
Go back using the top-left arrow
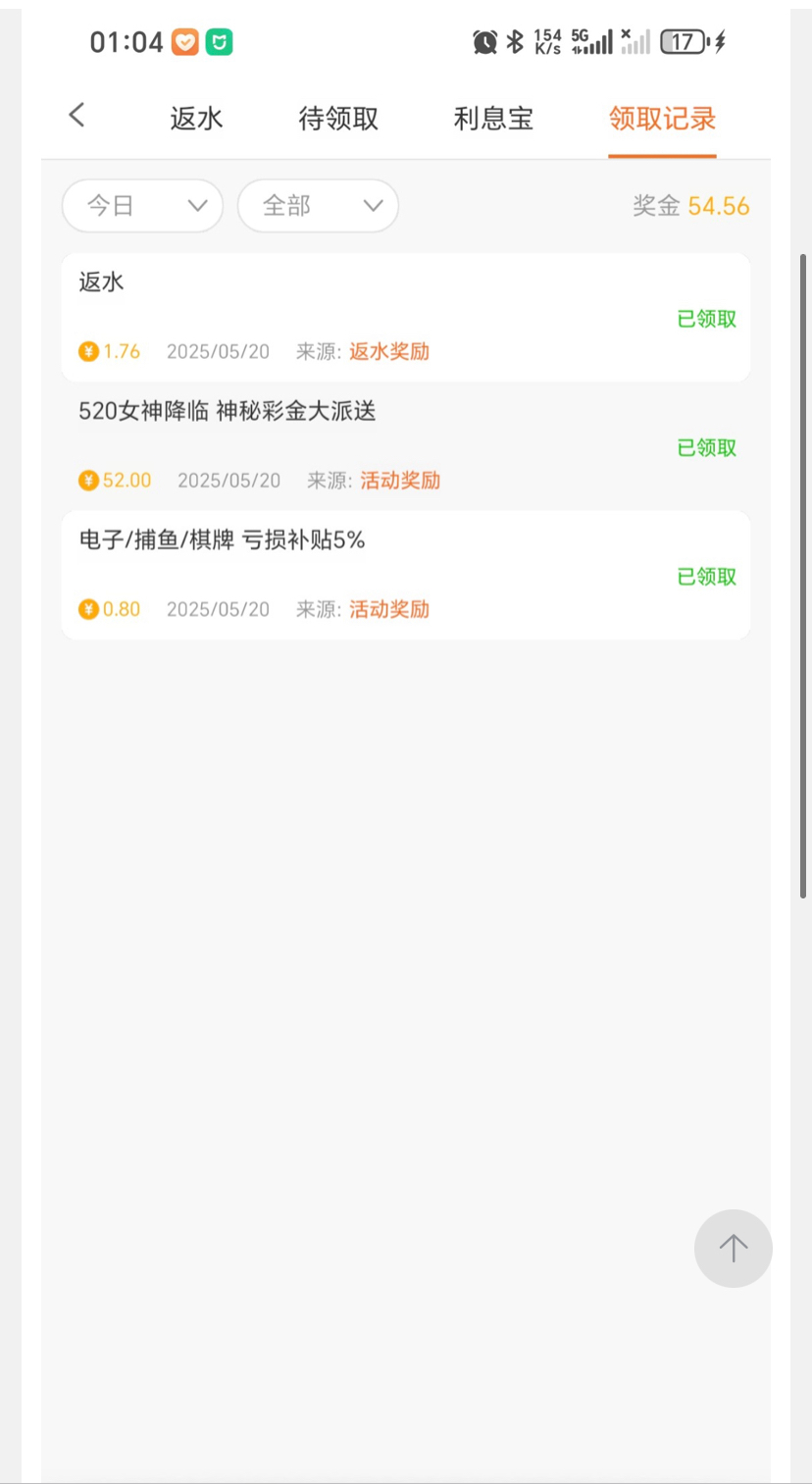[76, 116]
